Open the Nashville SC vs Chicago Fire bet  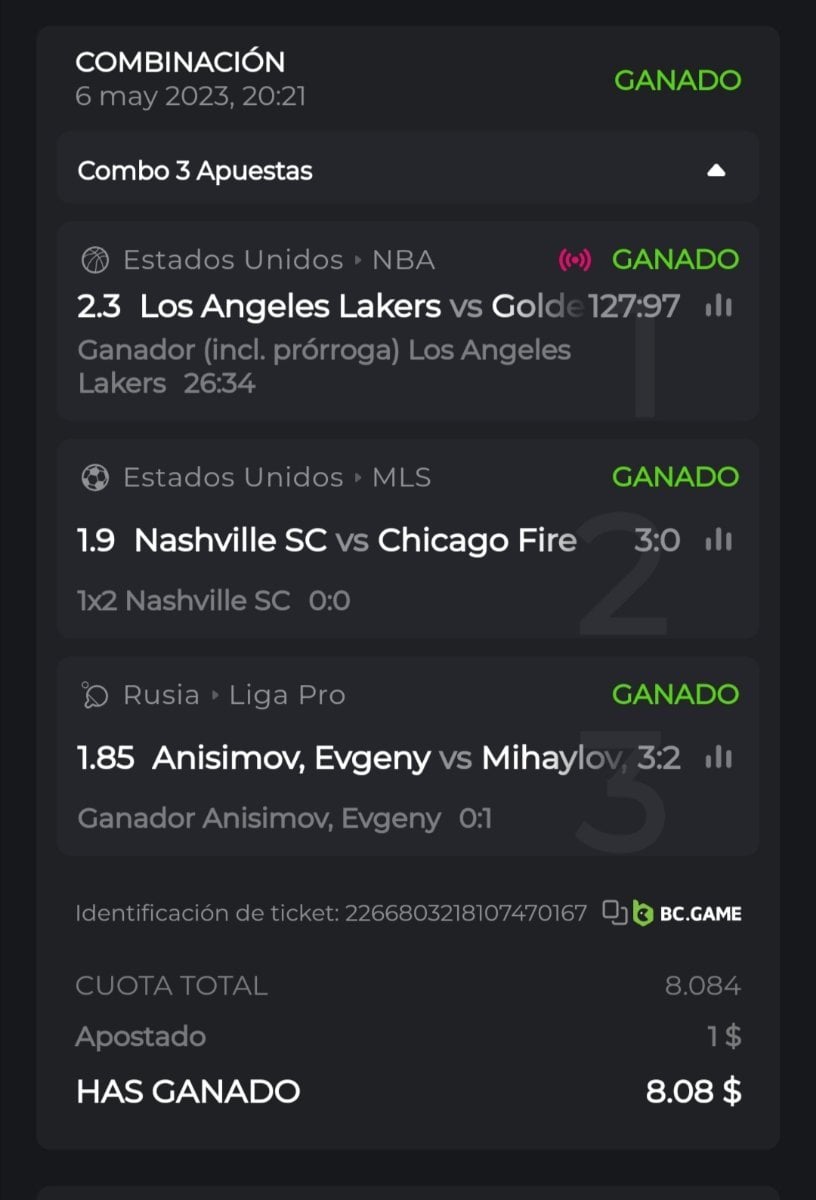355,541
